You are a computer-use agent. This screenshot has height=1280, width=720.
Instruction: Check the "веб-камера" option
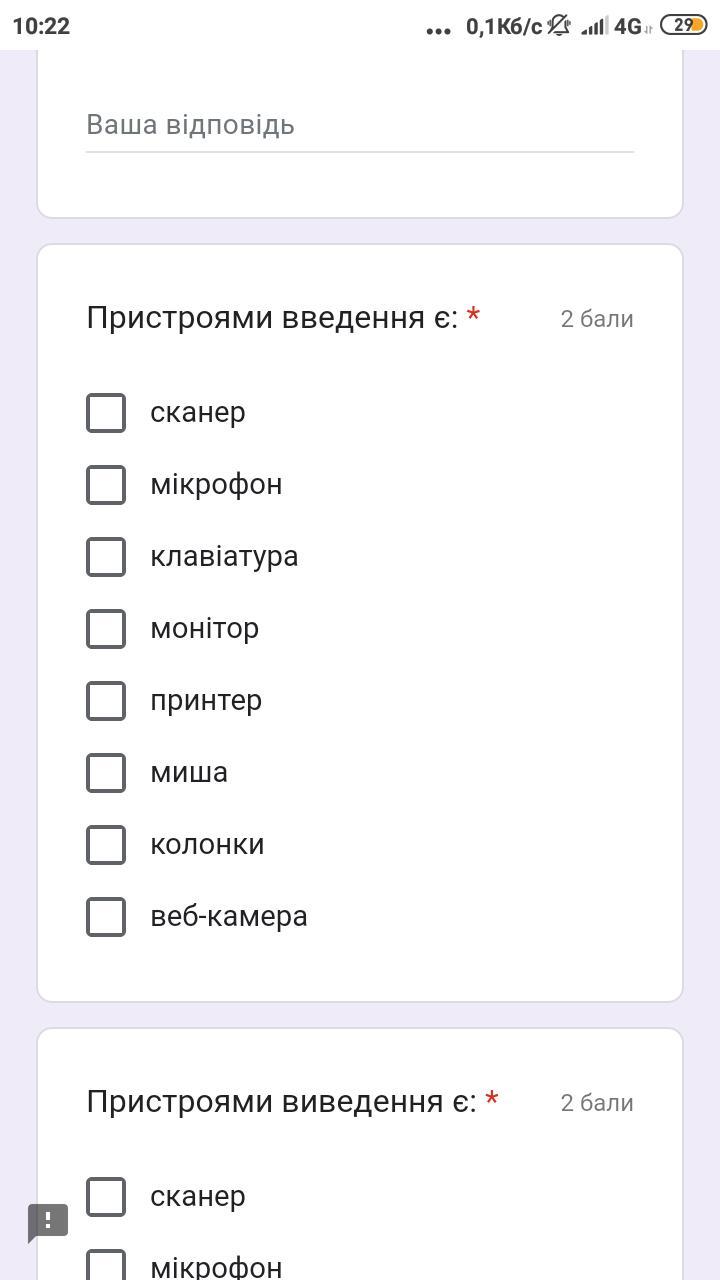[106, 917]
